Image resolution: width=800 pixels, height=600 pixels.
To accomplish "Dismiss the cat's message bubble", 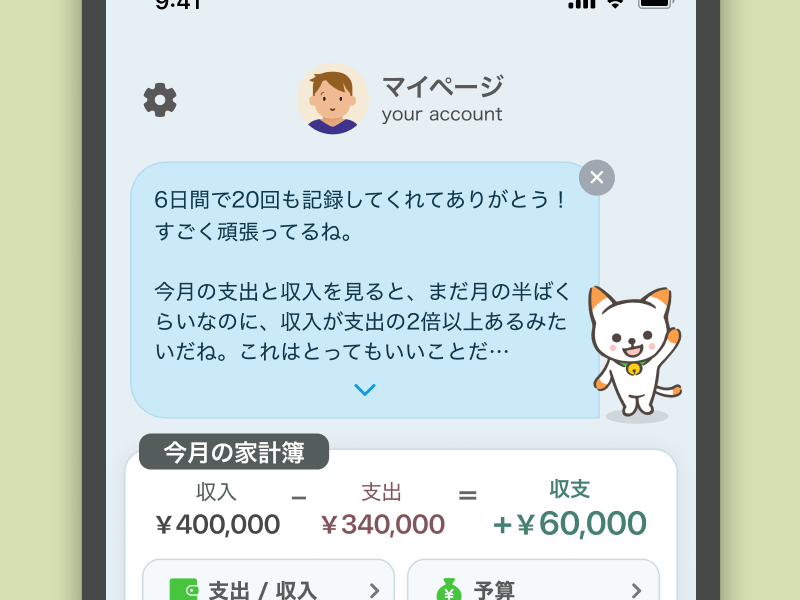I will coord(597,178).
